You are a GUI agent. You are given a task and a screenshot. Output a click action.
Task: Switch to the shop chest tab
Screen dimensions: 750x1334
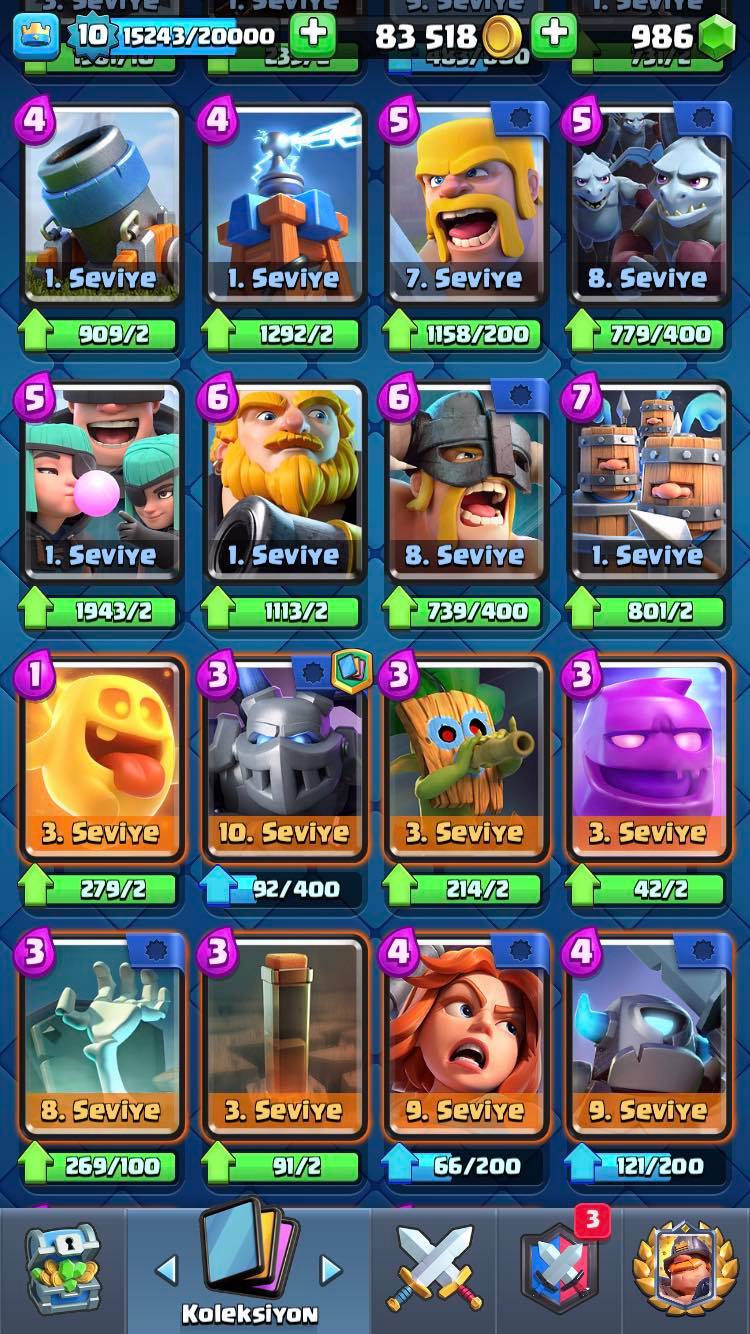[62, 1270]
